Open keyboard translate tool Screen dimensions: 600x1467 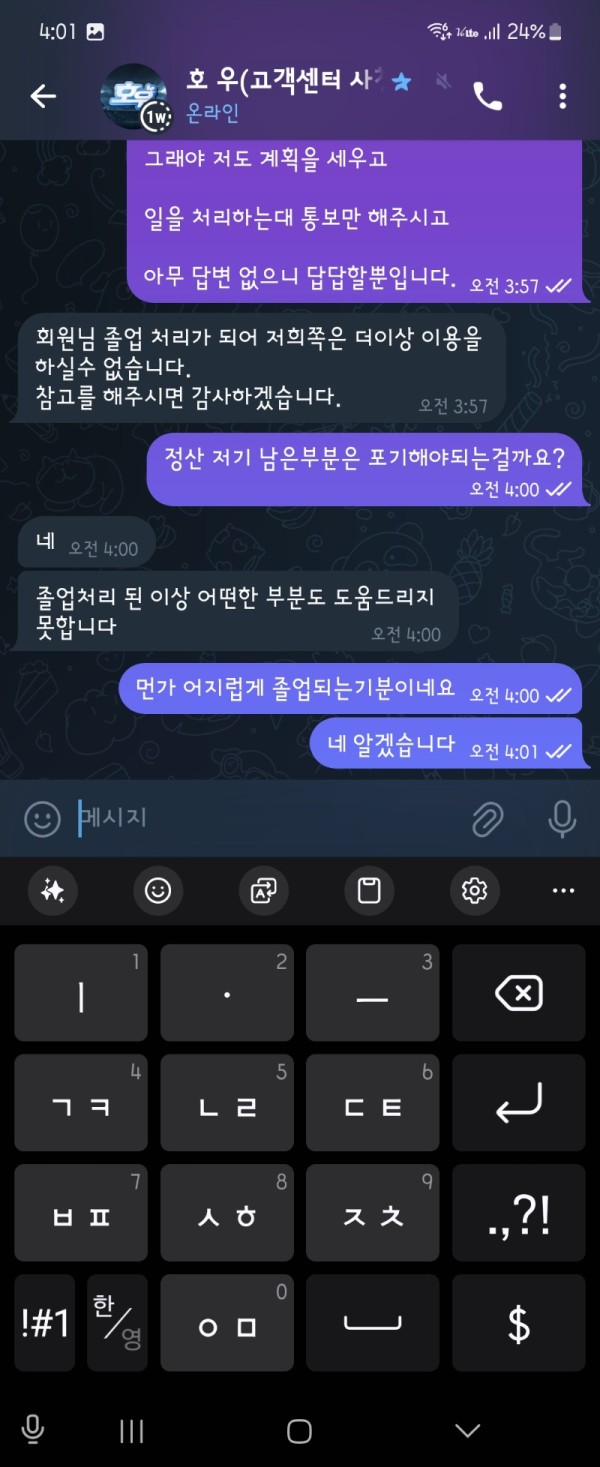264,890
